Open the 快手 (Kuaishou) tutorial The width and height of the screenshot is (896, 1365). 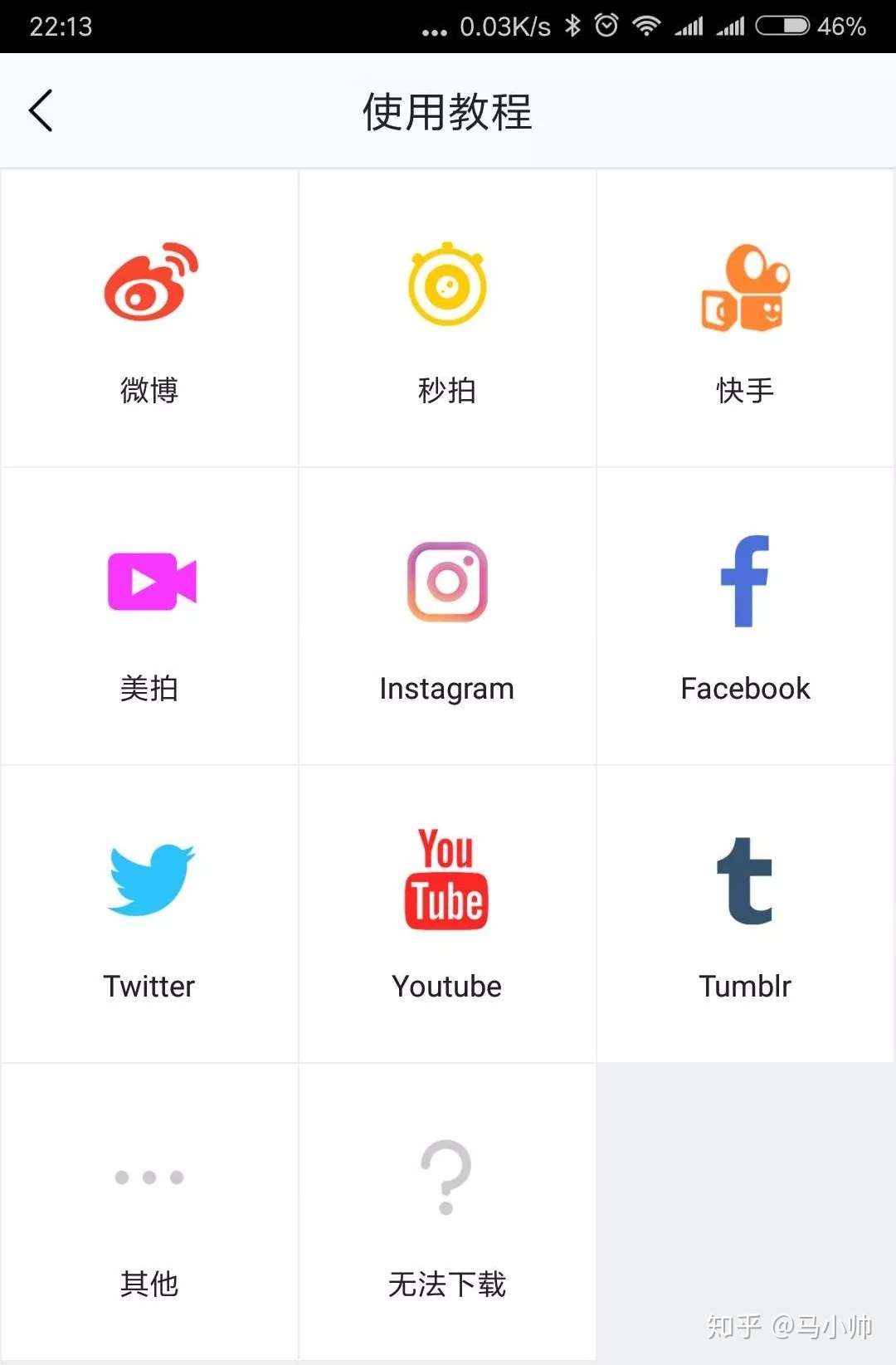pos(745,285)
